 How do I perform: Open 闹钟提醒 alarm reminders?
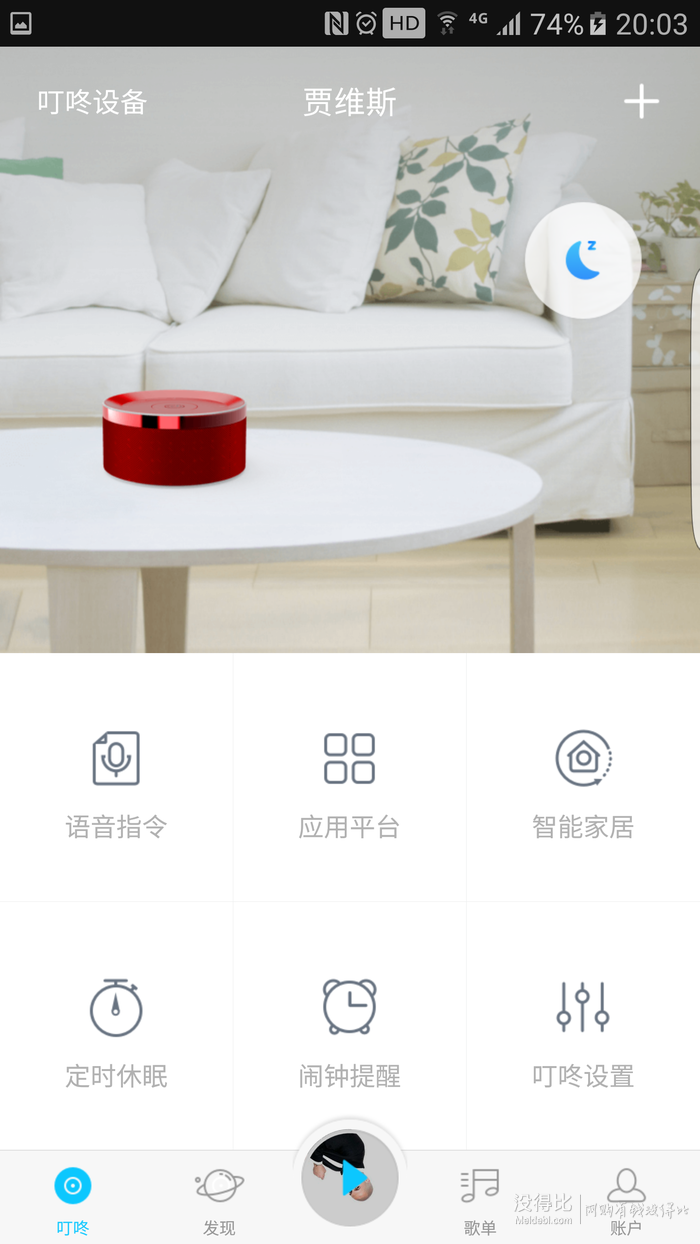(349, 1032)
